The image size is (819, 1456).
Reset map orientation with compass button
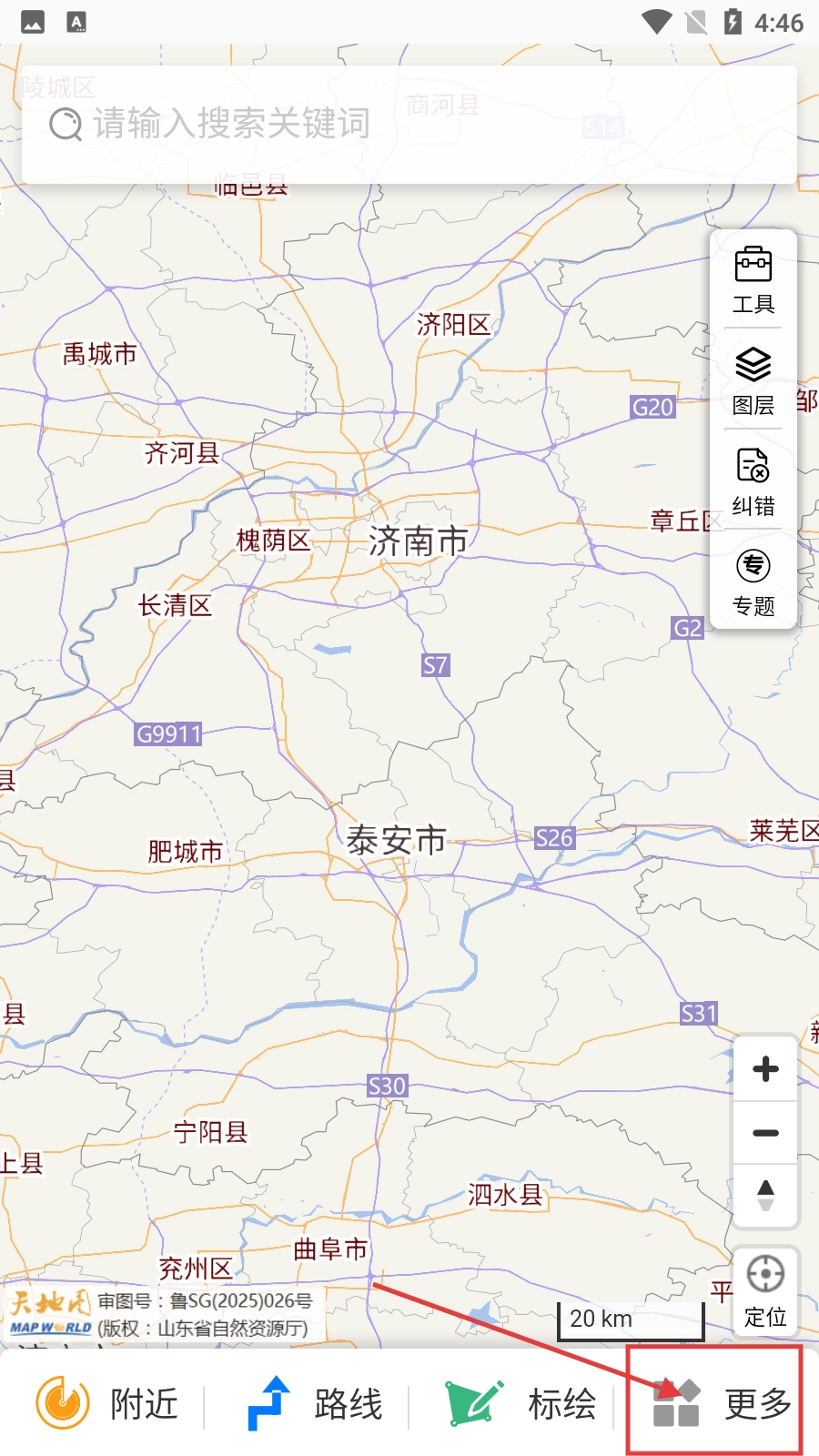click(765, 1196)
